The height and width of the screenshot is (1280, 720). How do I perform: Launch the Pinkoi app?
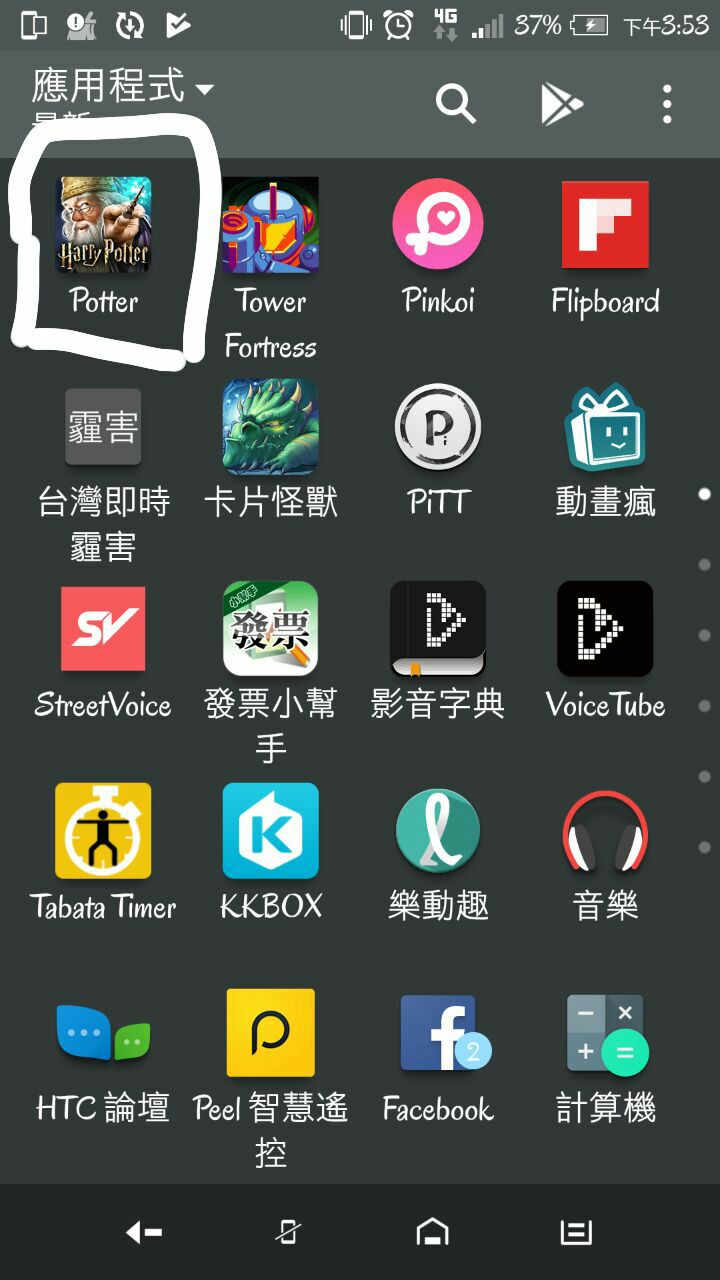[x=438, y=225]
